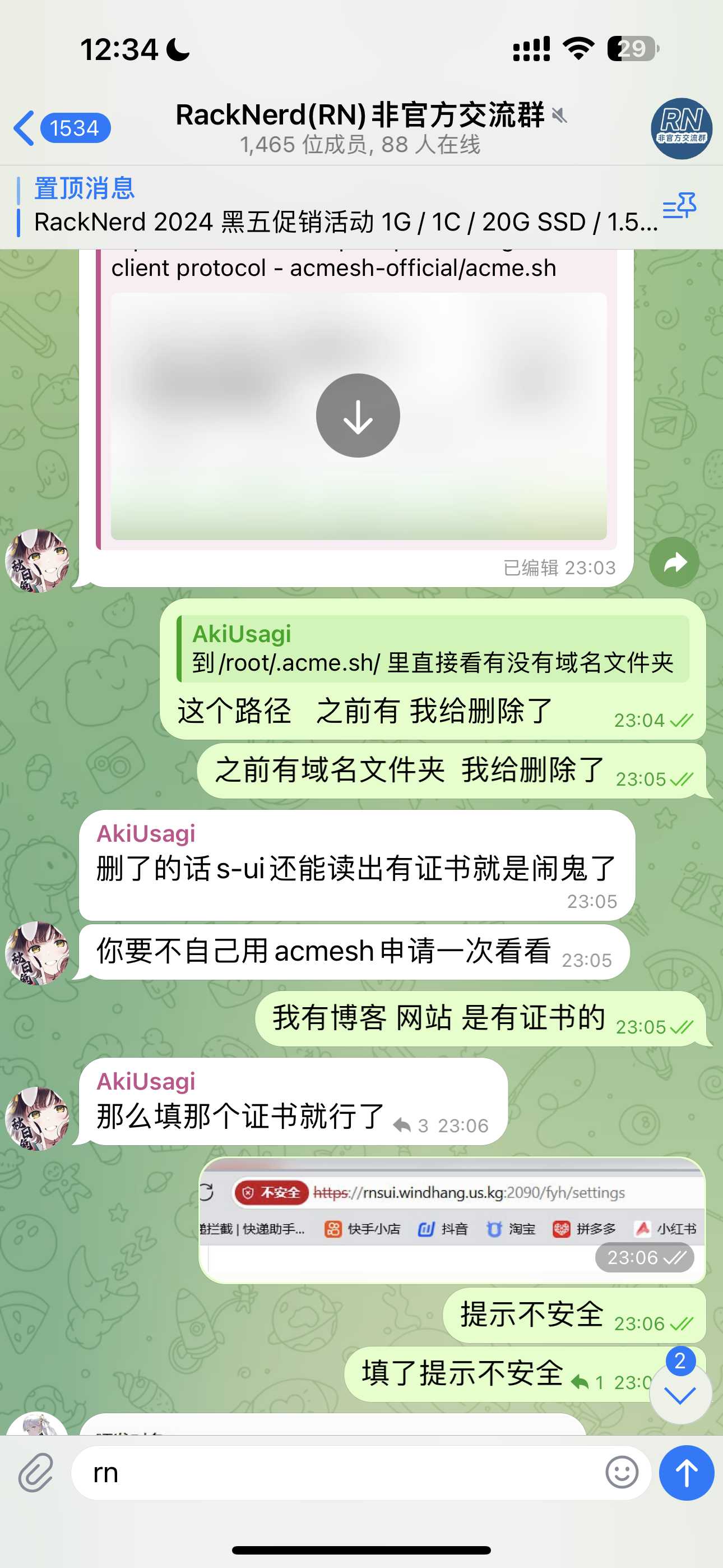Attach a file with the paperclip

(36, 1473)
